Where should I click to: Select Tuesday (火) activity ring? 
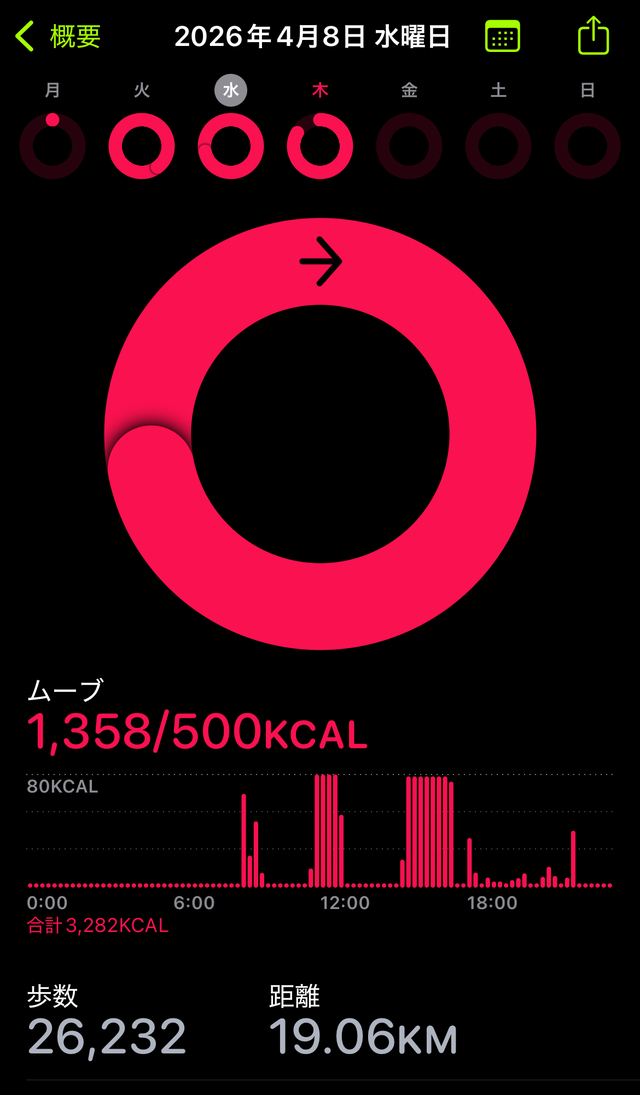click(x=141, y=146)
